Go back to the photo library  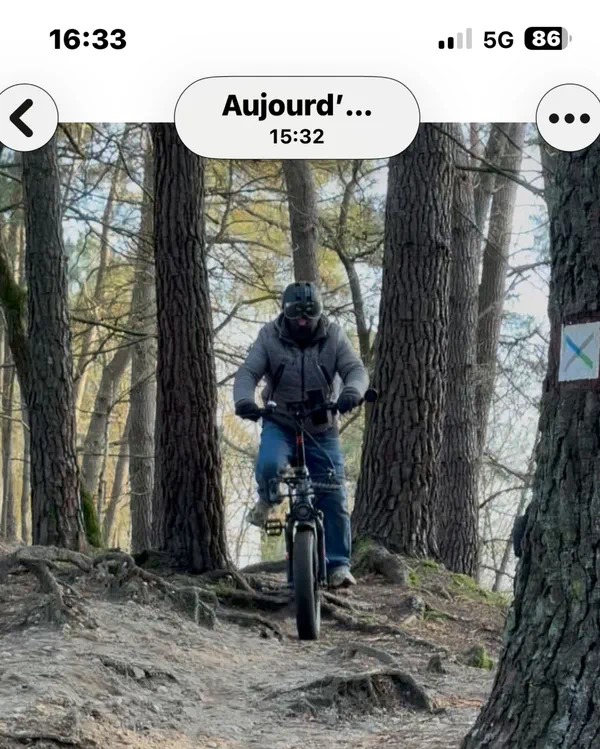coord(24,118)
